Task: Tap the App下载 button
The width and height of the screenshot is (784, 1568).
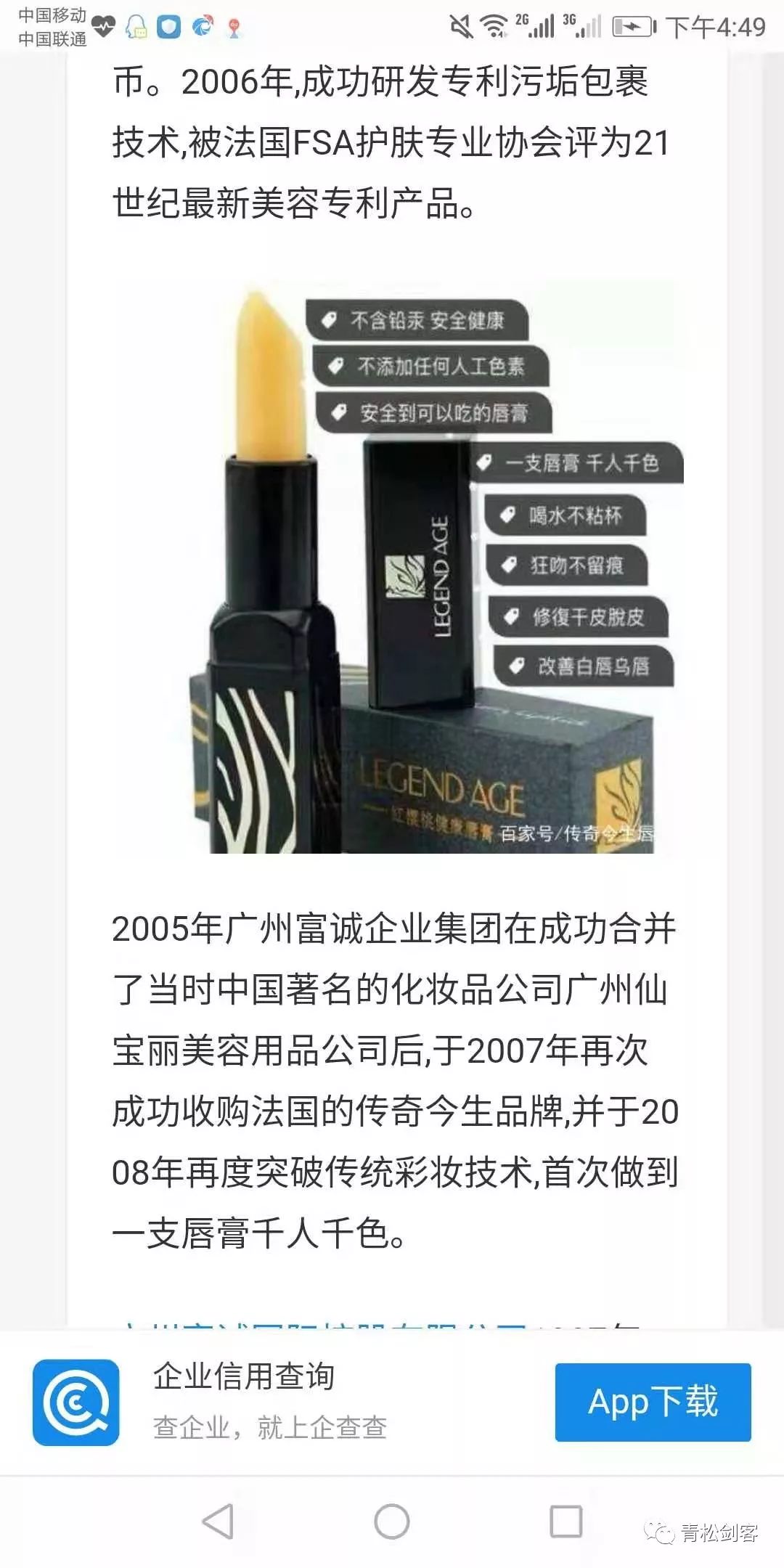Action: click(x=653, y=1402)
